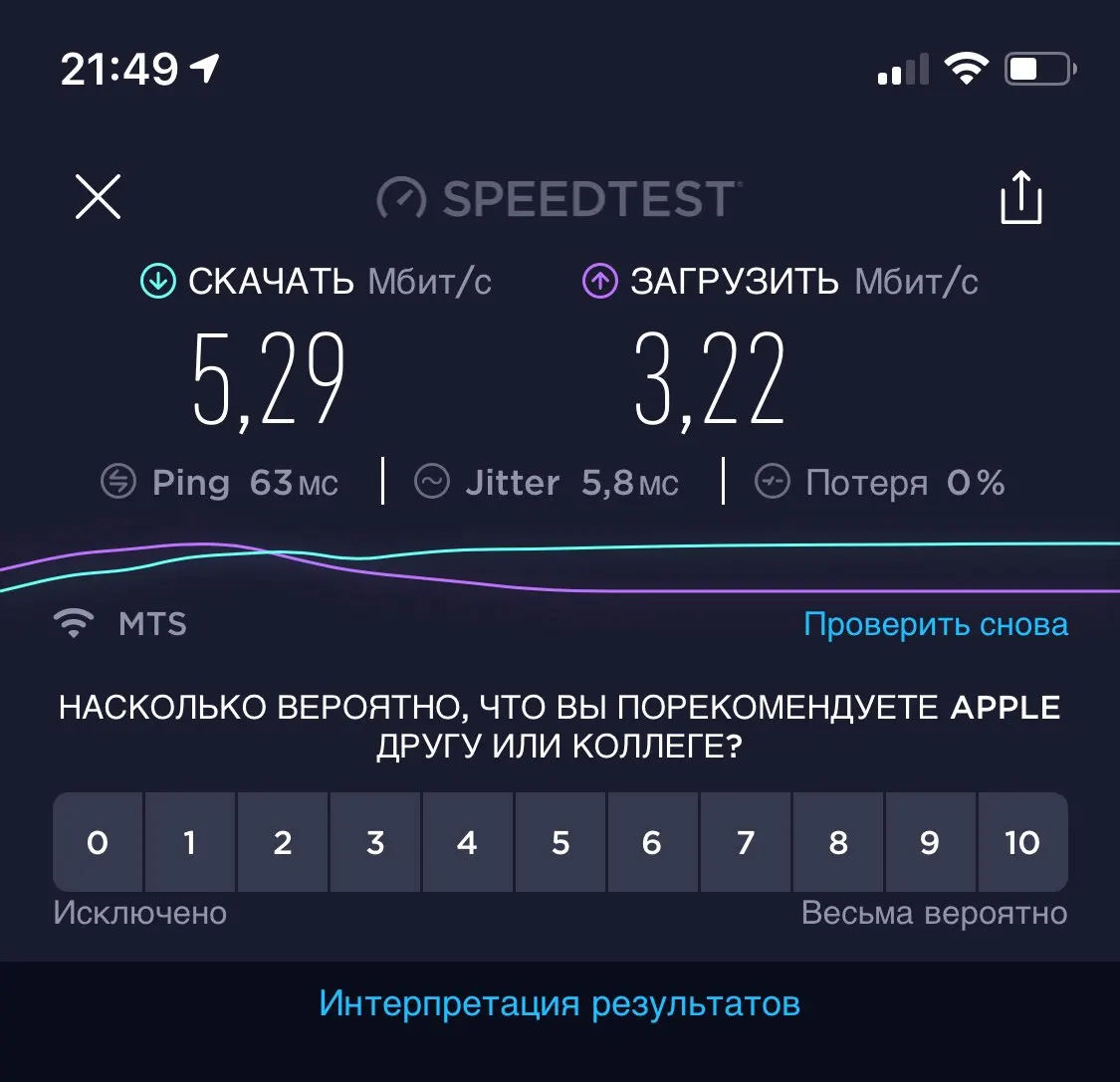Select the top rating 10
1120x1082 pixels.
[x=1022, y=842]
